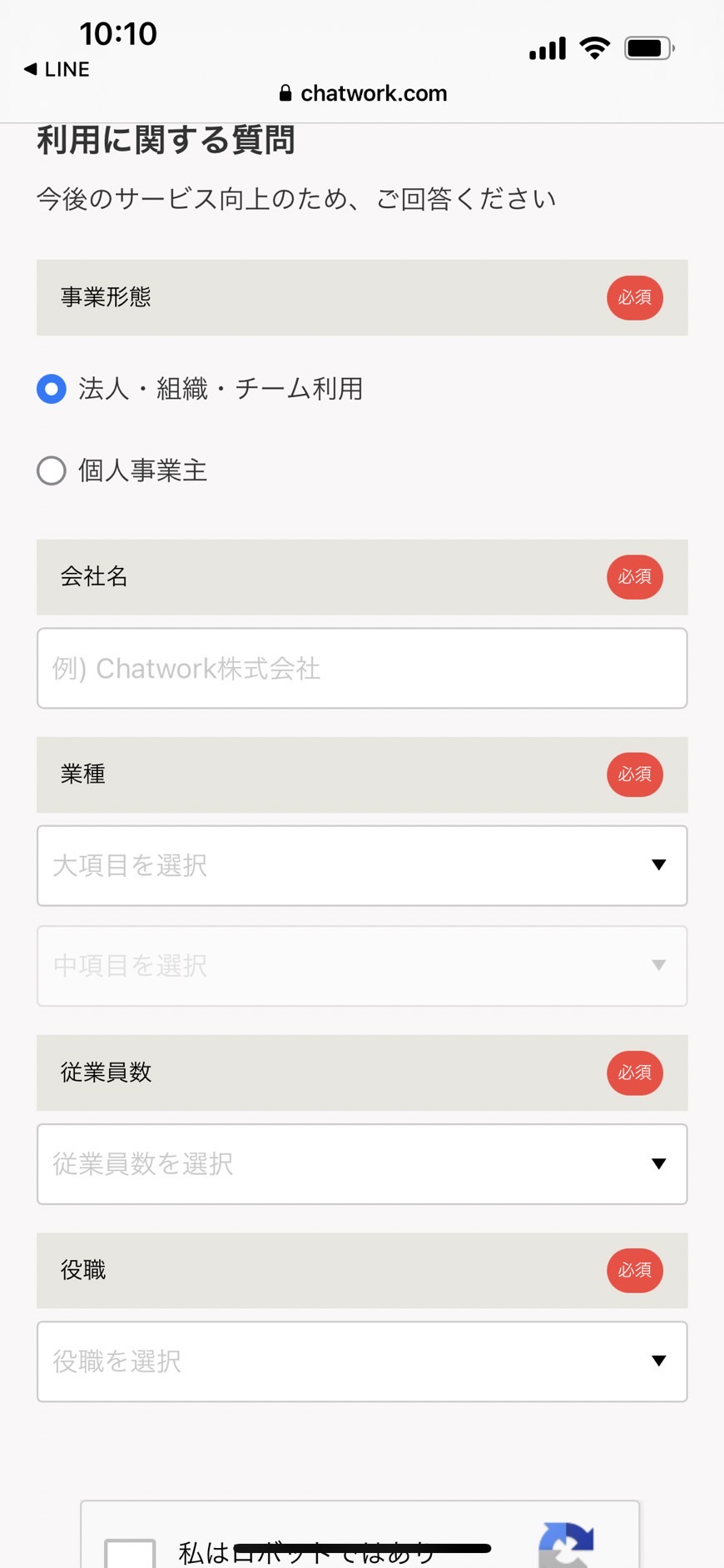Tap the chatwork.com address bar

(363, 93)
